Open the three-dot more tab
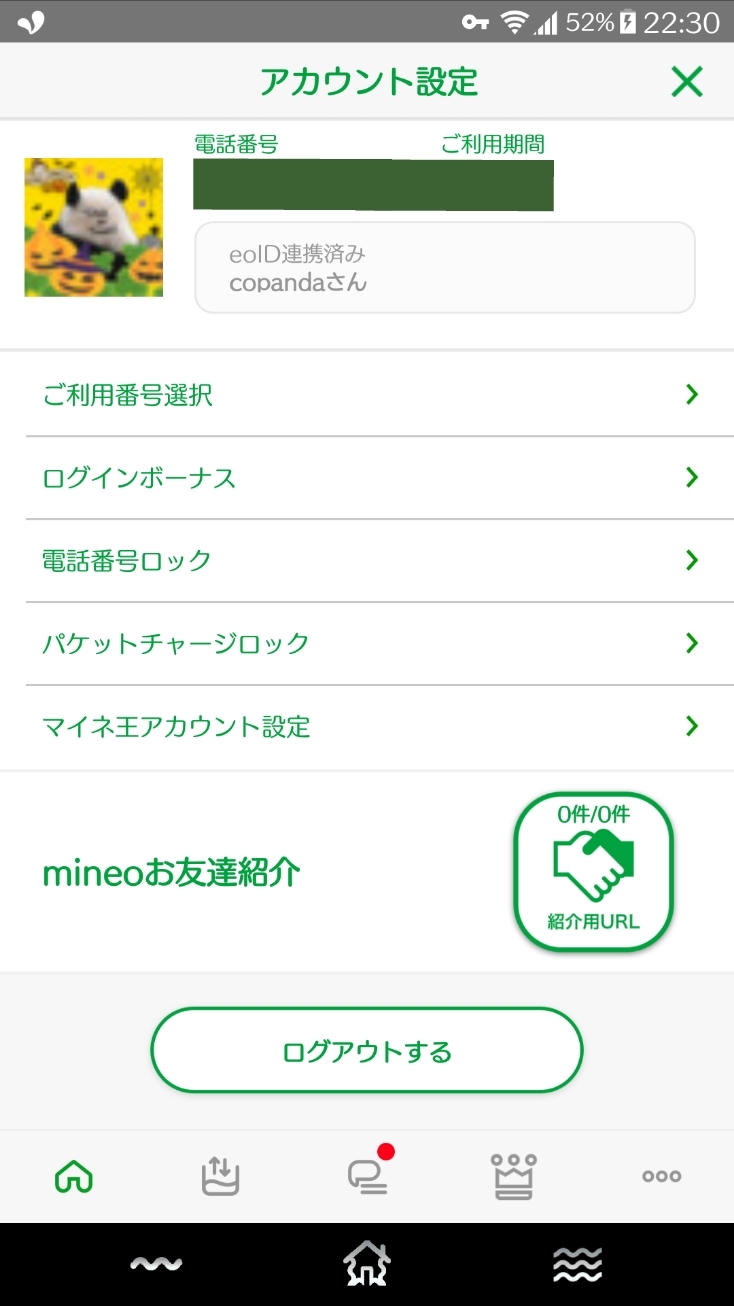The width and height of the screenshot is (734, 1306). click(661, 1177)
